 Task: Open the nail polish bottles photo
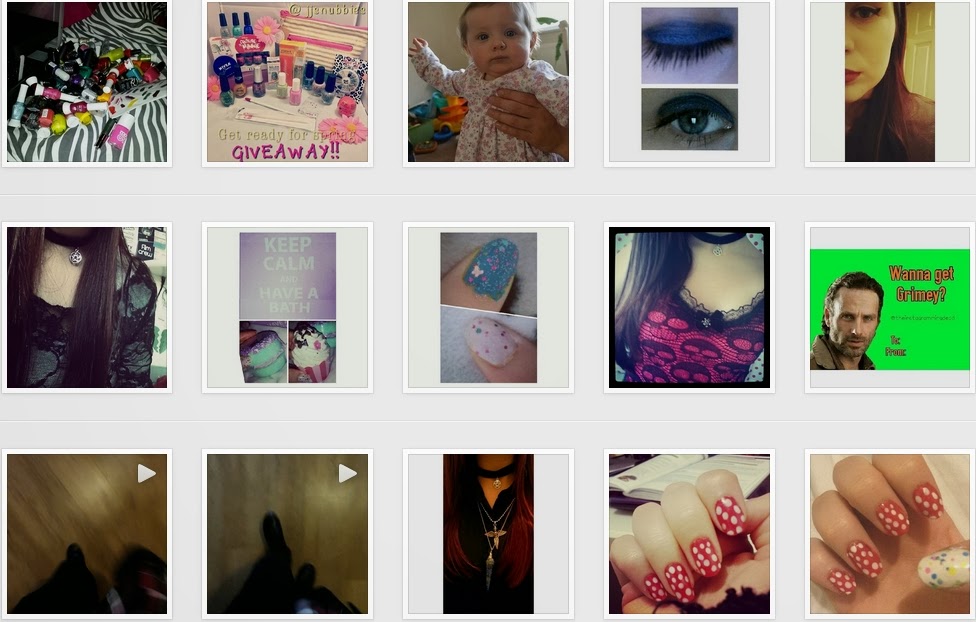point(86,82)
